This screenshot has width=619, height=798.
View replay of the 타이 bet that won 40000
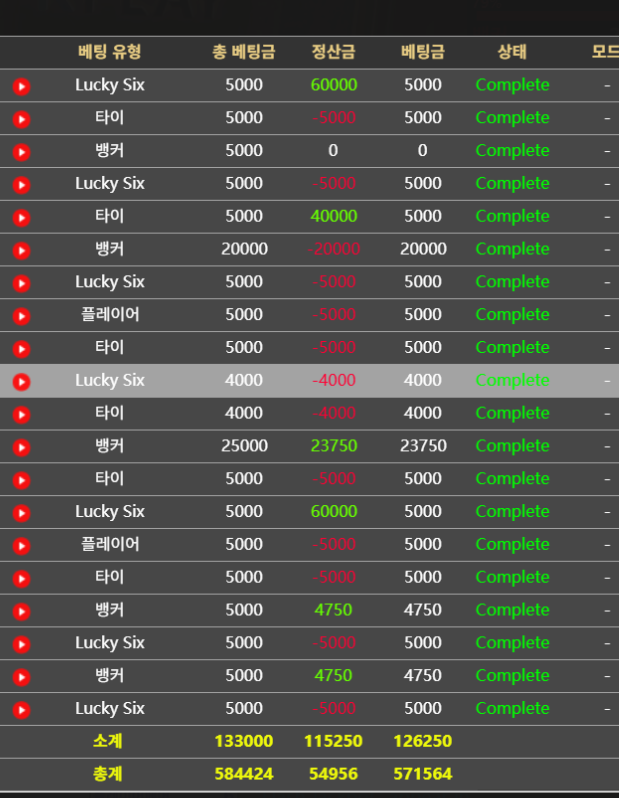[21, 217]
